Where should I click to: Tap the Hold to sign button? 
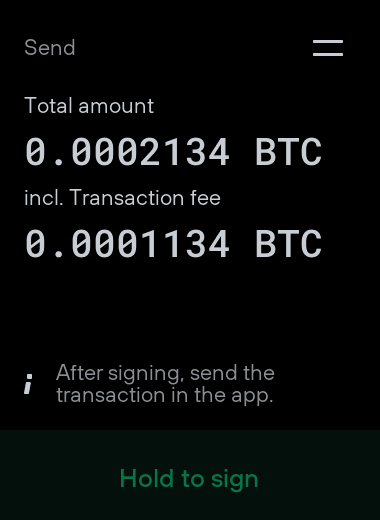[190, 475]
